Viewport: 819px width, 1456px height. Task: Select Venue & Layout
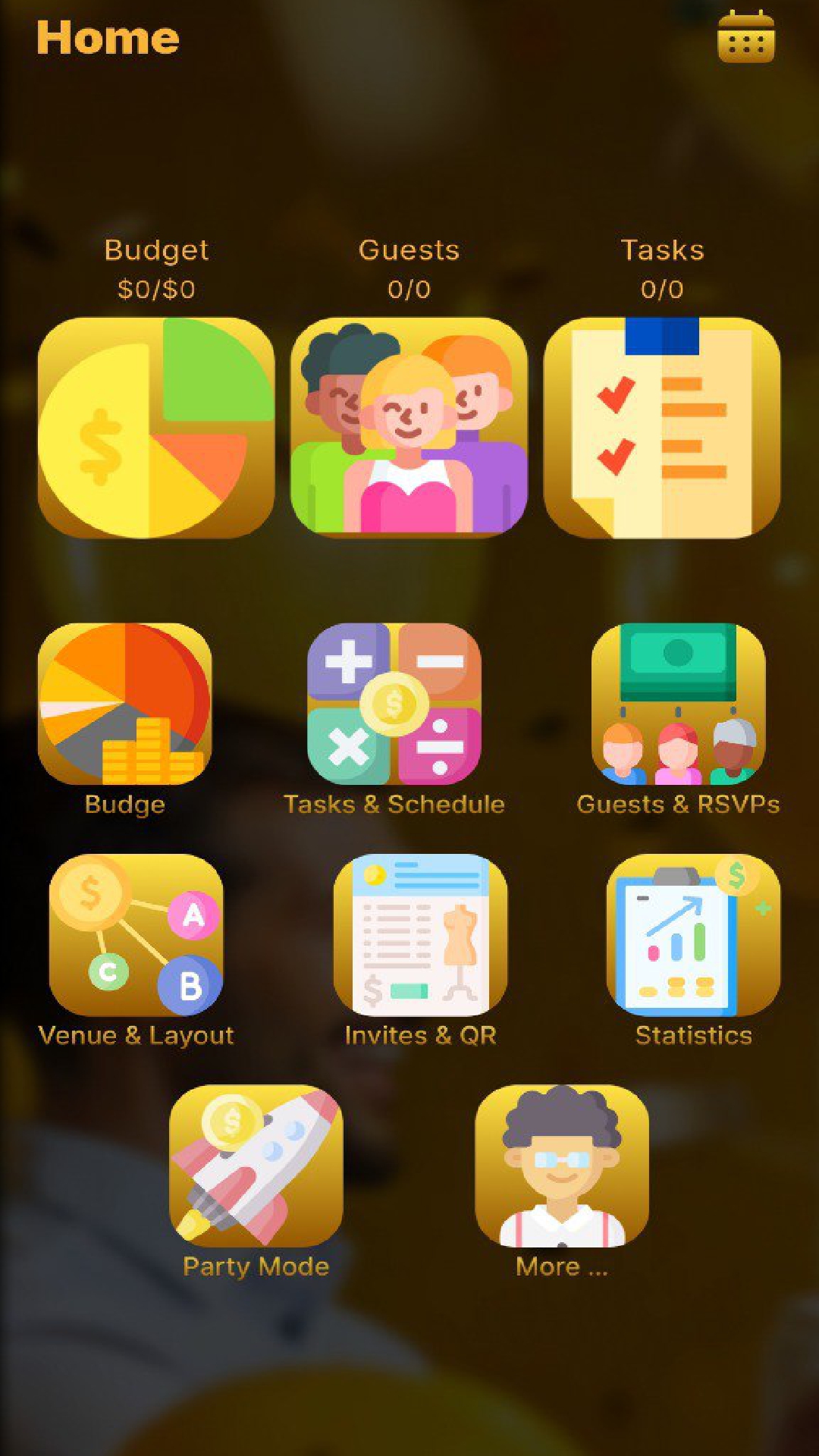coord(136,935)
